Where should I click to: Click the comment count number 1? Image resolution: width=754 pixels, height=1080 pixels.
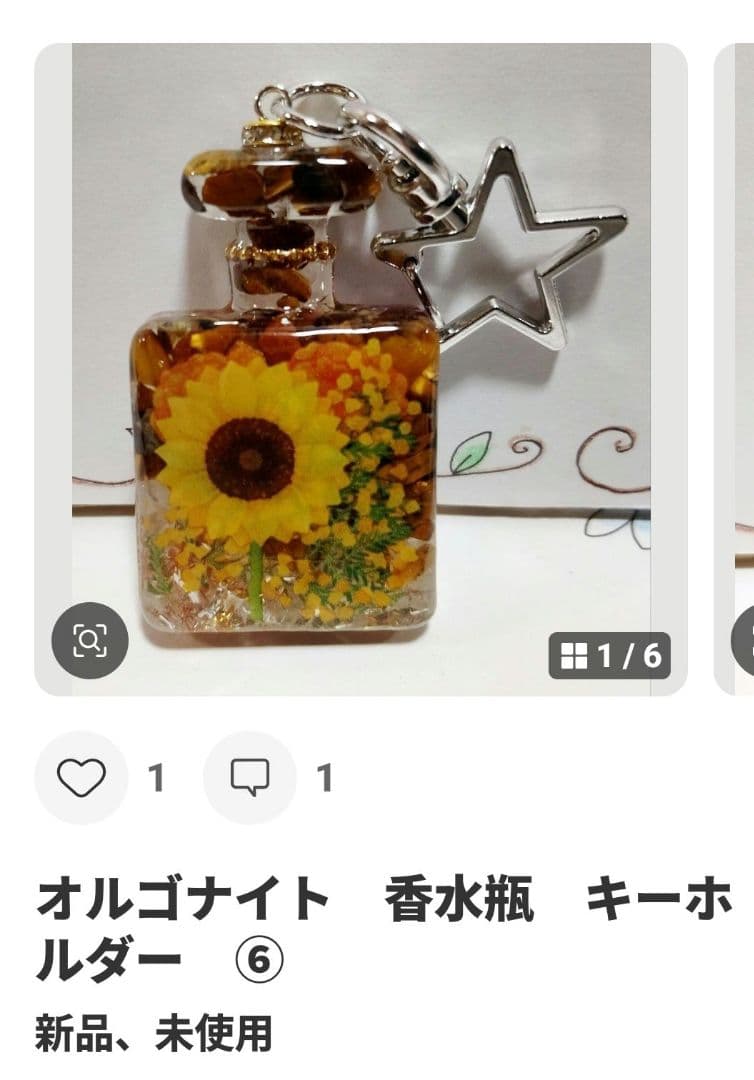pos(327,777)
